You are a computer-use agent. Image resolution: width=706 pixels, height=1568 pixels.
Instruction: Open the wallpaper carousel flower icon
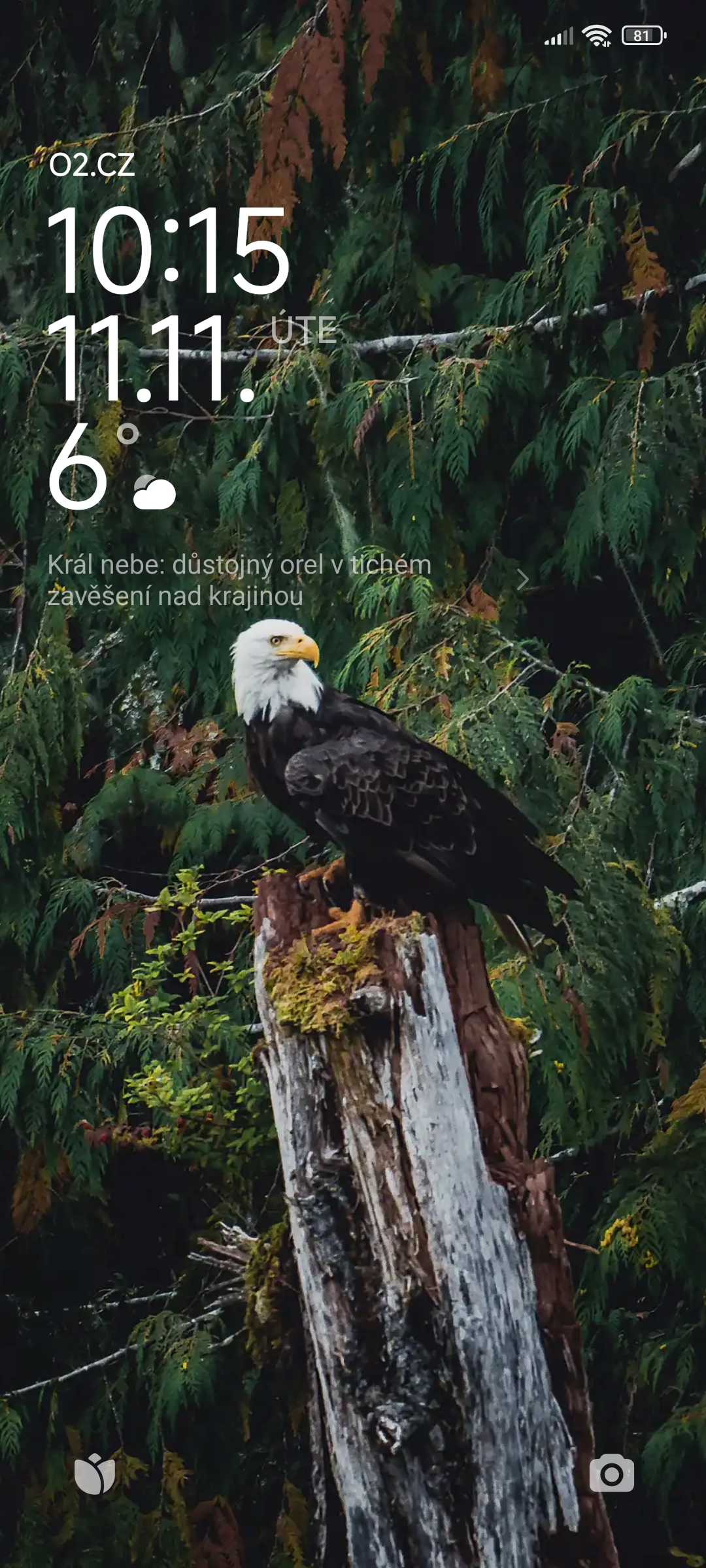coord(95,1474)
